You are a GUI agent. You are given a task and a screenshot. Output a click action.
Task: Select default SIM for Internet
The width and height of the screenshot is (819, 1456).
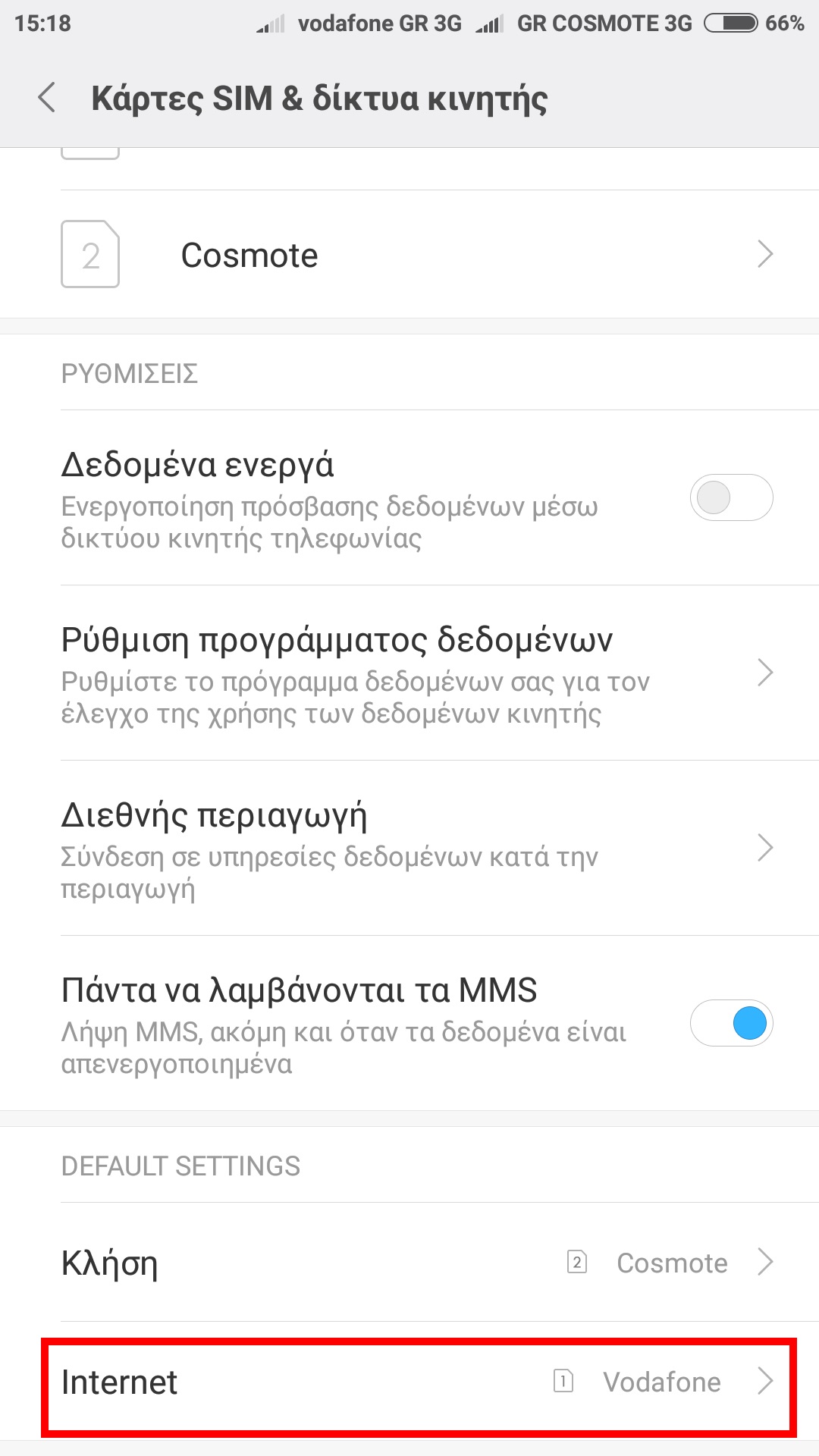pos(409,1382)
